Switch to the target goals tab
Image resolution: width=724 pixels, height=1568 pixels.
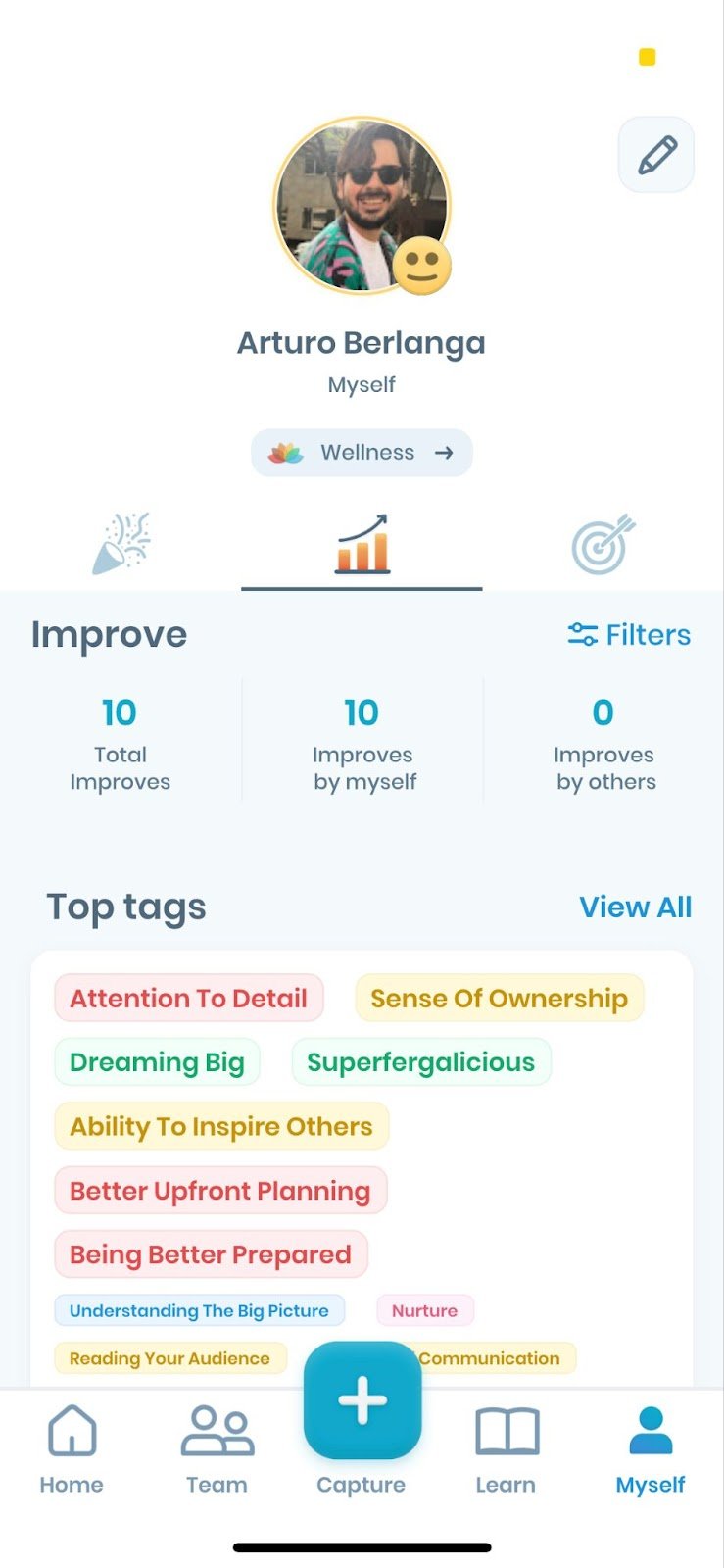[x=603, y=544]
